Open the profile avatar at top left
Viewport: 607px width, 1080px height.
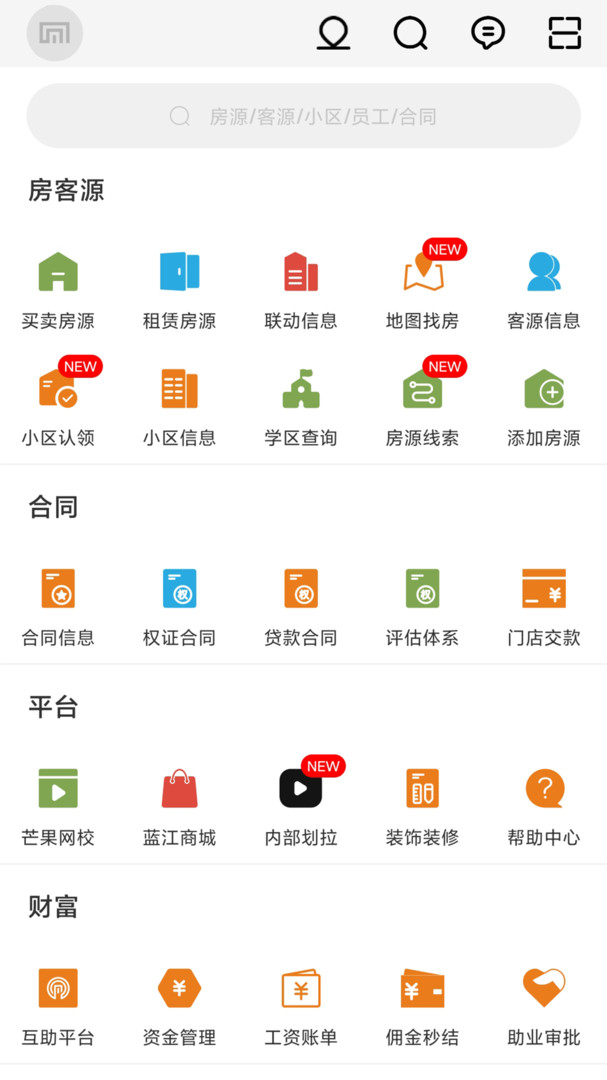point(55,33)
